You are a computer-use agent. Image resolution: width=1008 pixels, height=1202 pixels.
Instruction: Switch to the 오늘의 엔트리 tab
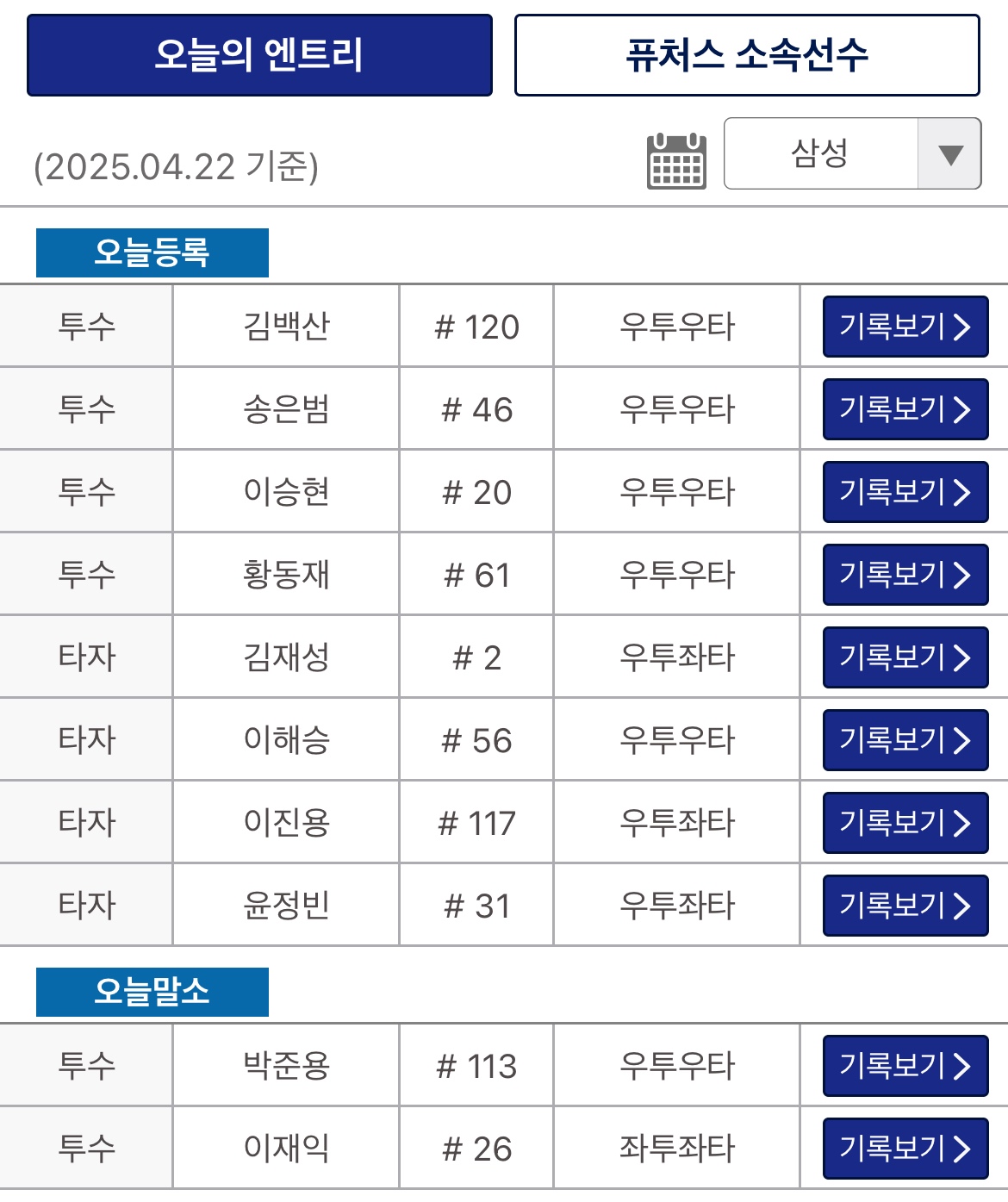coord(259,55)
